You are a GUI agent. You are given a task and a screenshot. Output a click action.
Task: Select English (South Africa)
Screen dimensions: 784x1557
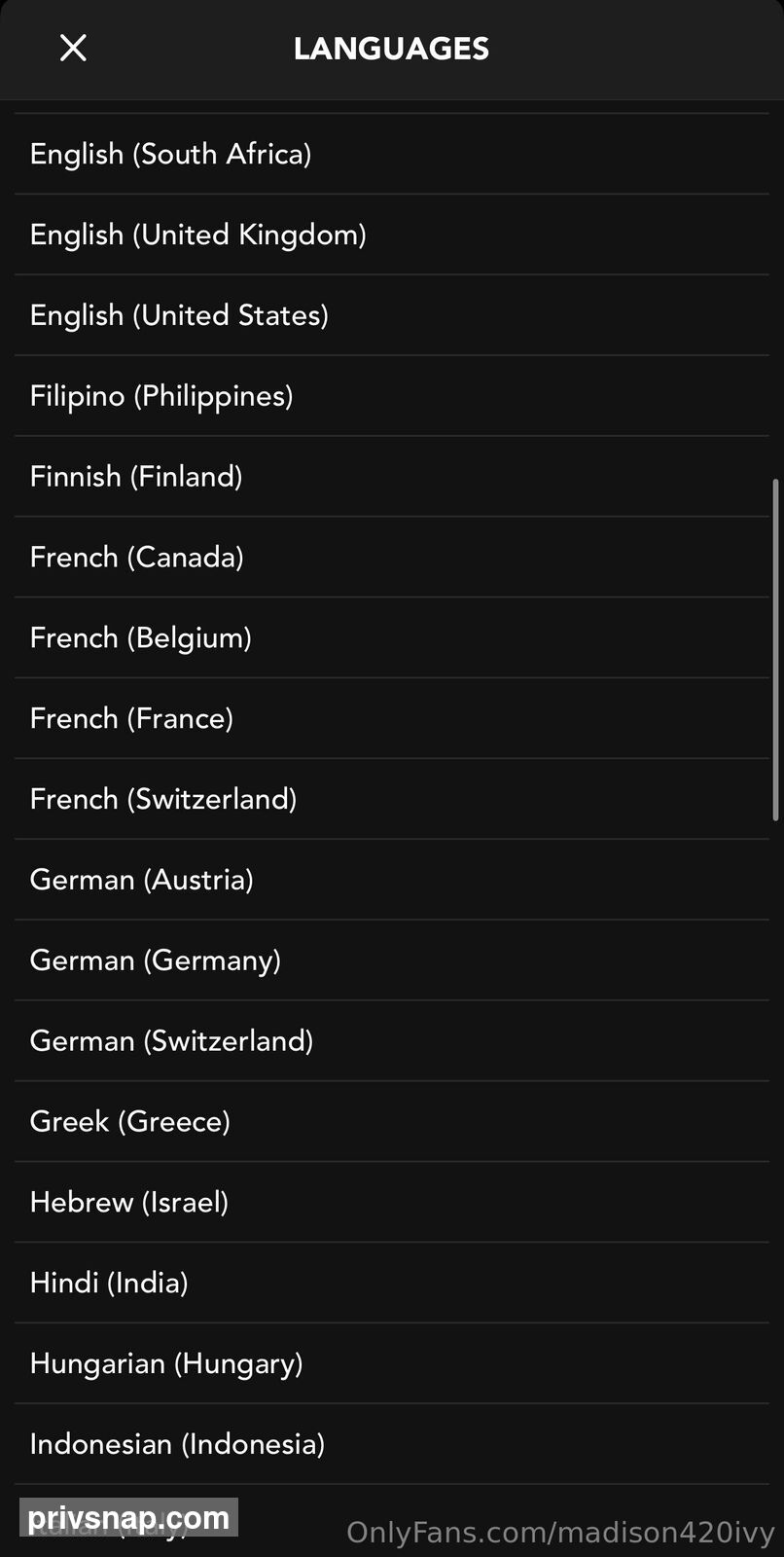click(x=392, y=154)
